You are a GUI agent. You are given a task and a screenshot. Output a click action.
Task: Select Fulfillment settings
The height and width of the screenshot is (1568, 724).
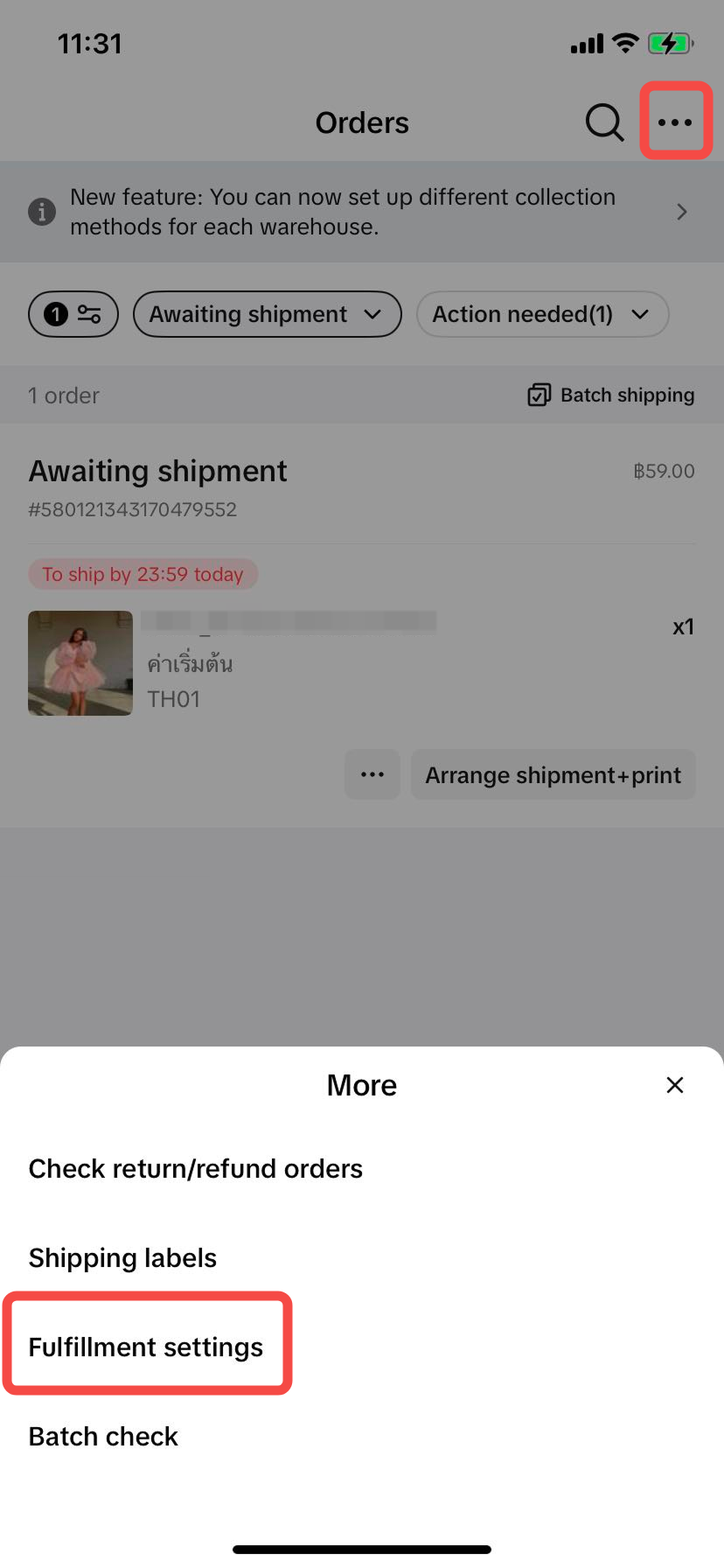coord(146,1347)
